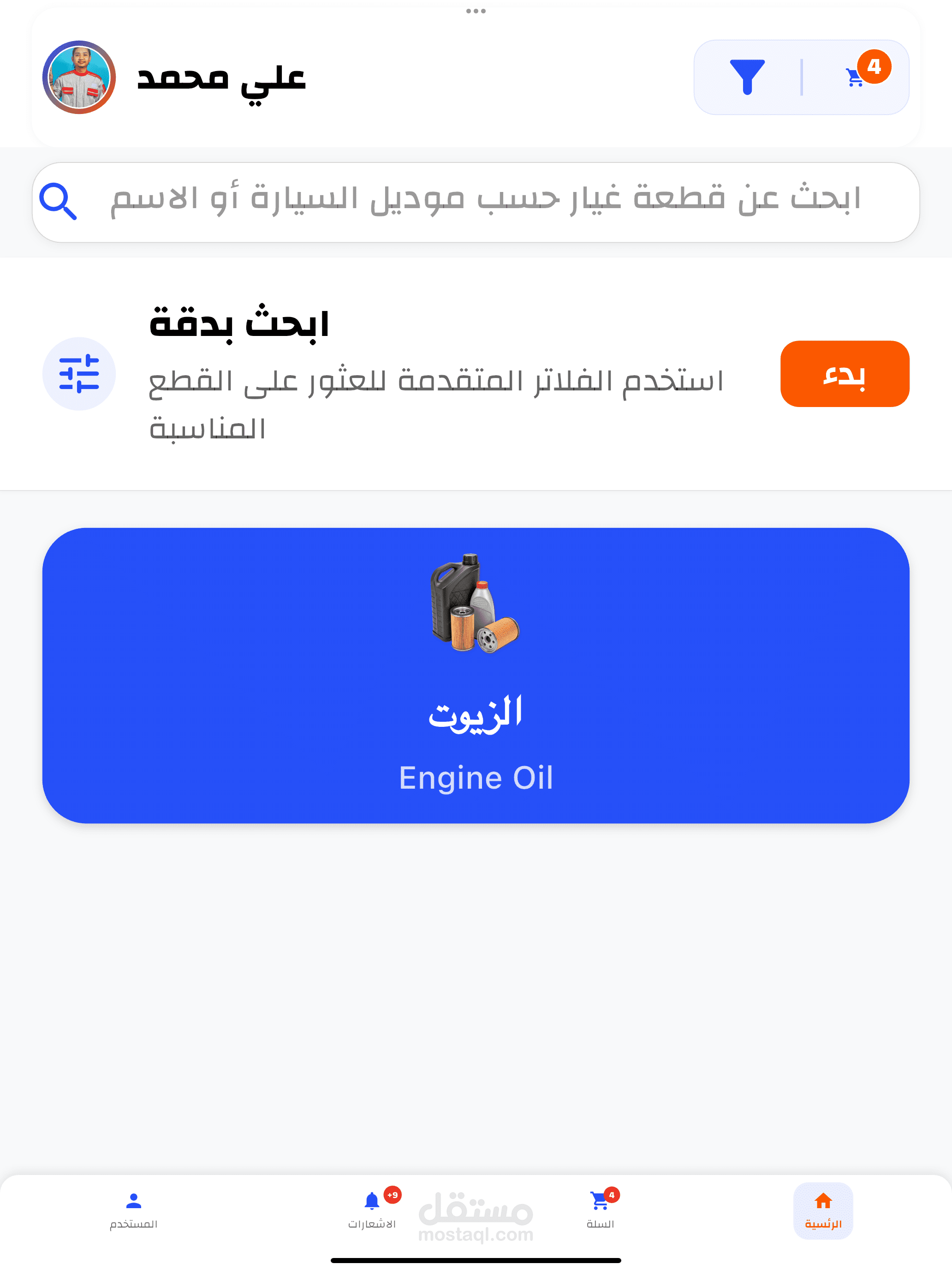Switch to the الرئسية home tab
952x1270 pixels.
point(823,1210)
